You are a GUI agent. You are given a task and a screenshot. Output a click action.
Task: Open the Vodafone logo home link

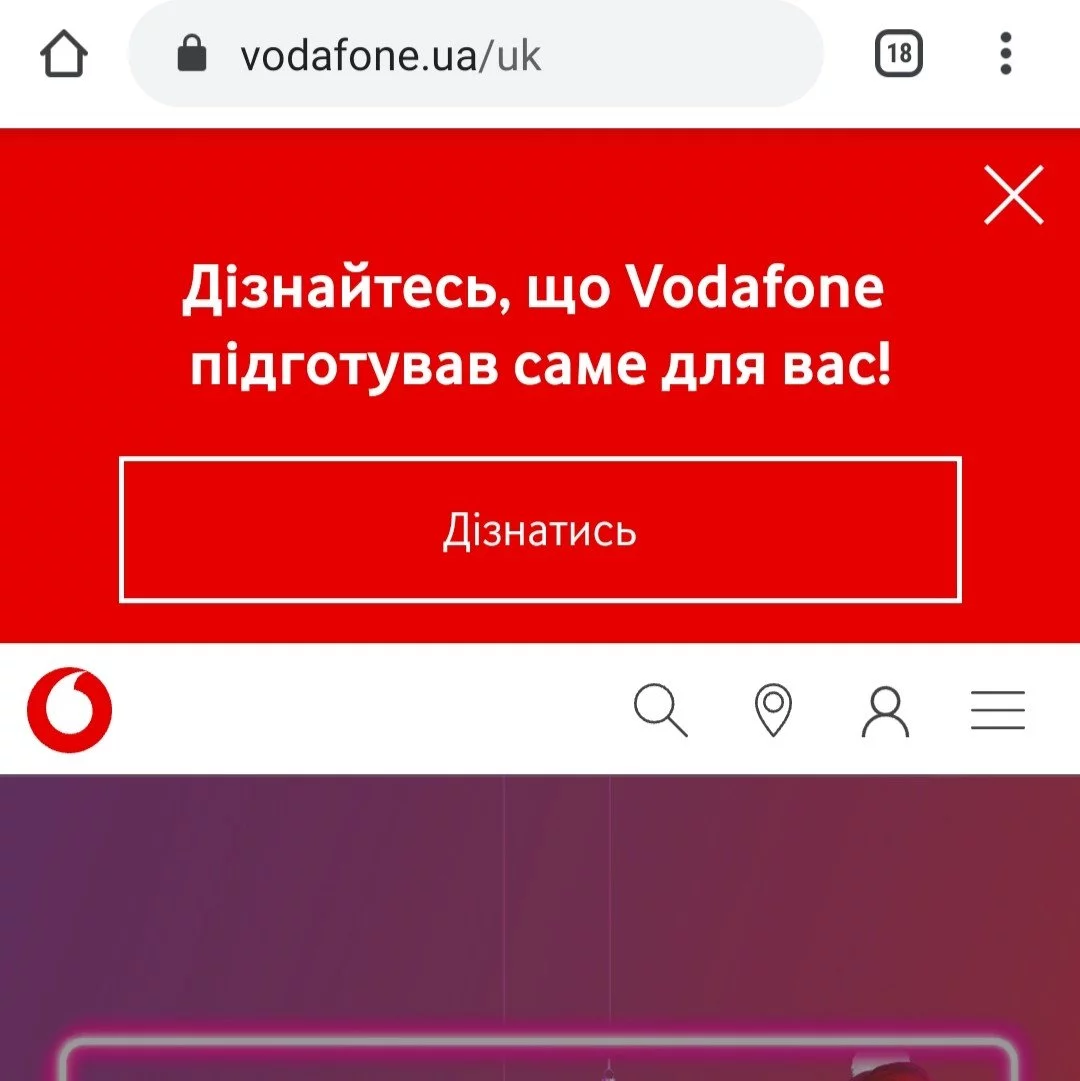(69, 709)
